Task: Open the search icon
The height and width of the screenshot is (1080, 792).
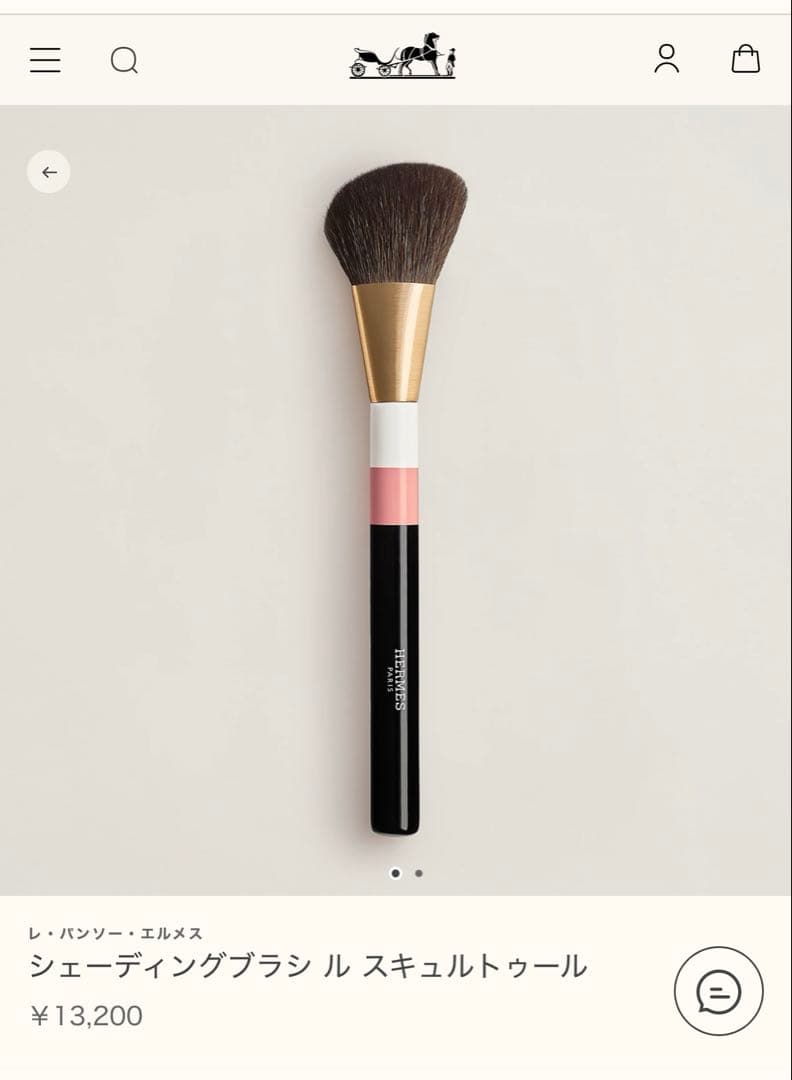Action: 124,60
